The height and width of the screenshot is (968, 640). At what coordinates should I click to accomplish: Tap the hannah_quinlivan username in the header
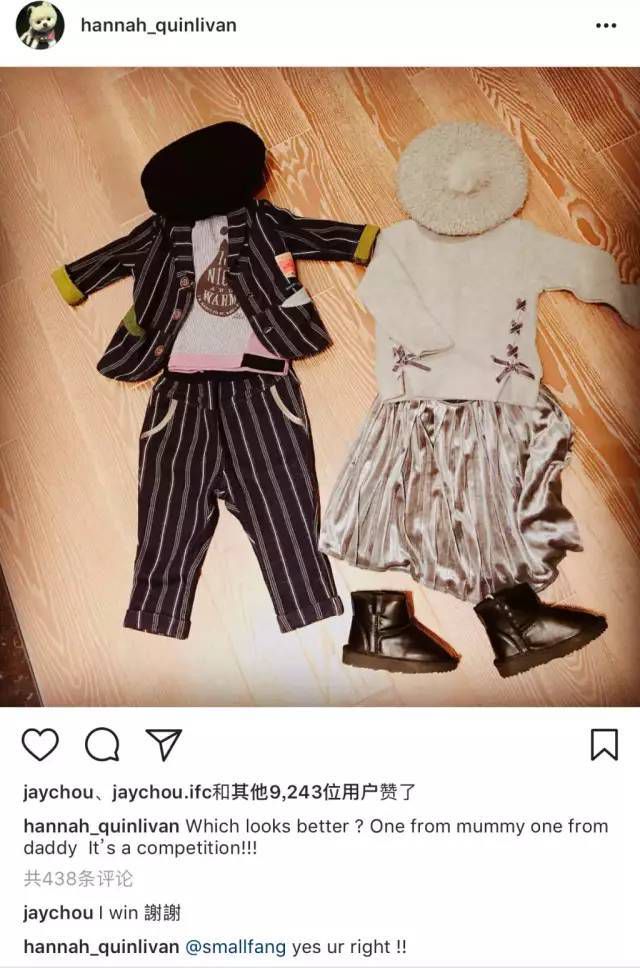(x=158, y=25)
